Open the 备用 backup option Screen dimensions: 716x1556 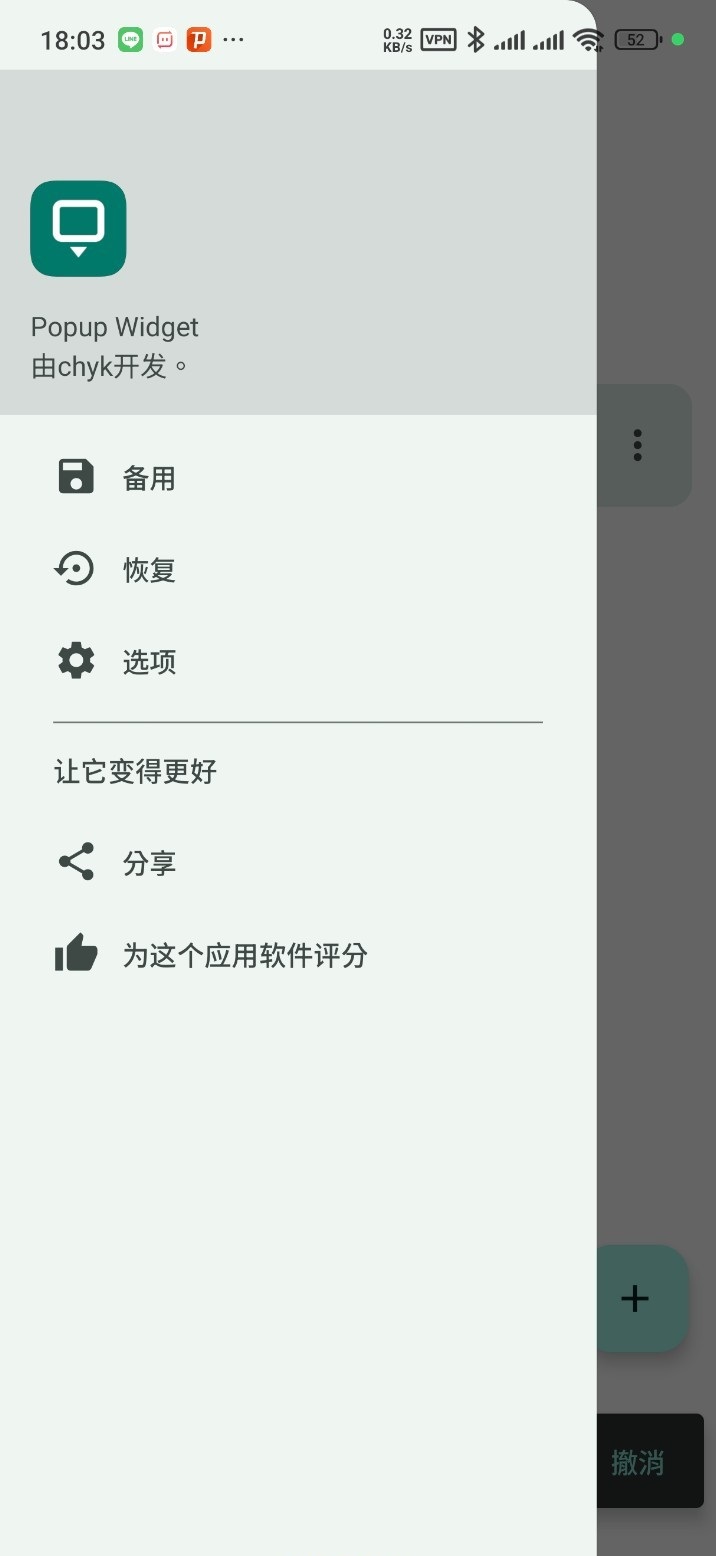click(x=149, y=478)
